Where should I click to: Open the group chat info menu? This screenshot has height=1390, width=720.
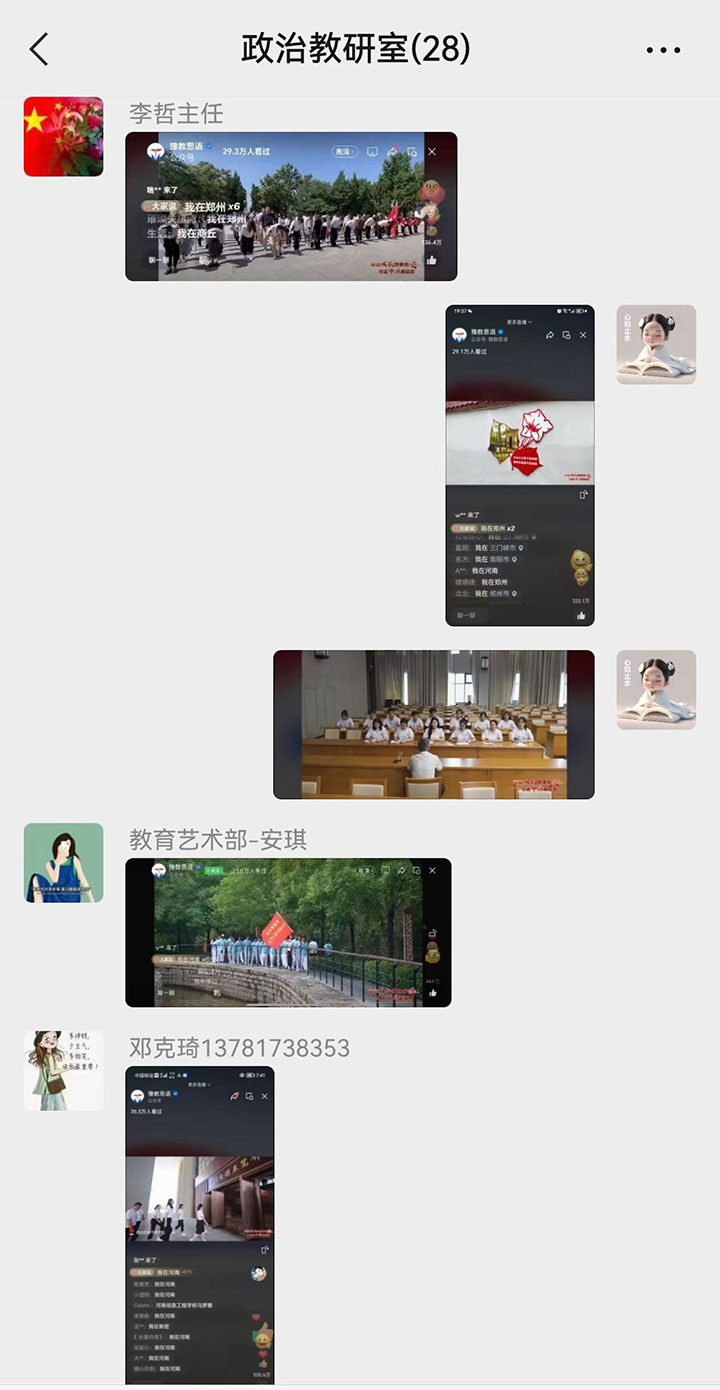click(663, 49)
